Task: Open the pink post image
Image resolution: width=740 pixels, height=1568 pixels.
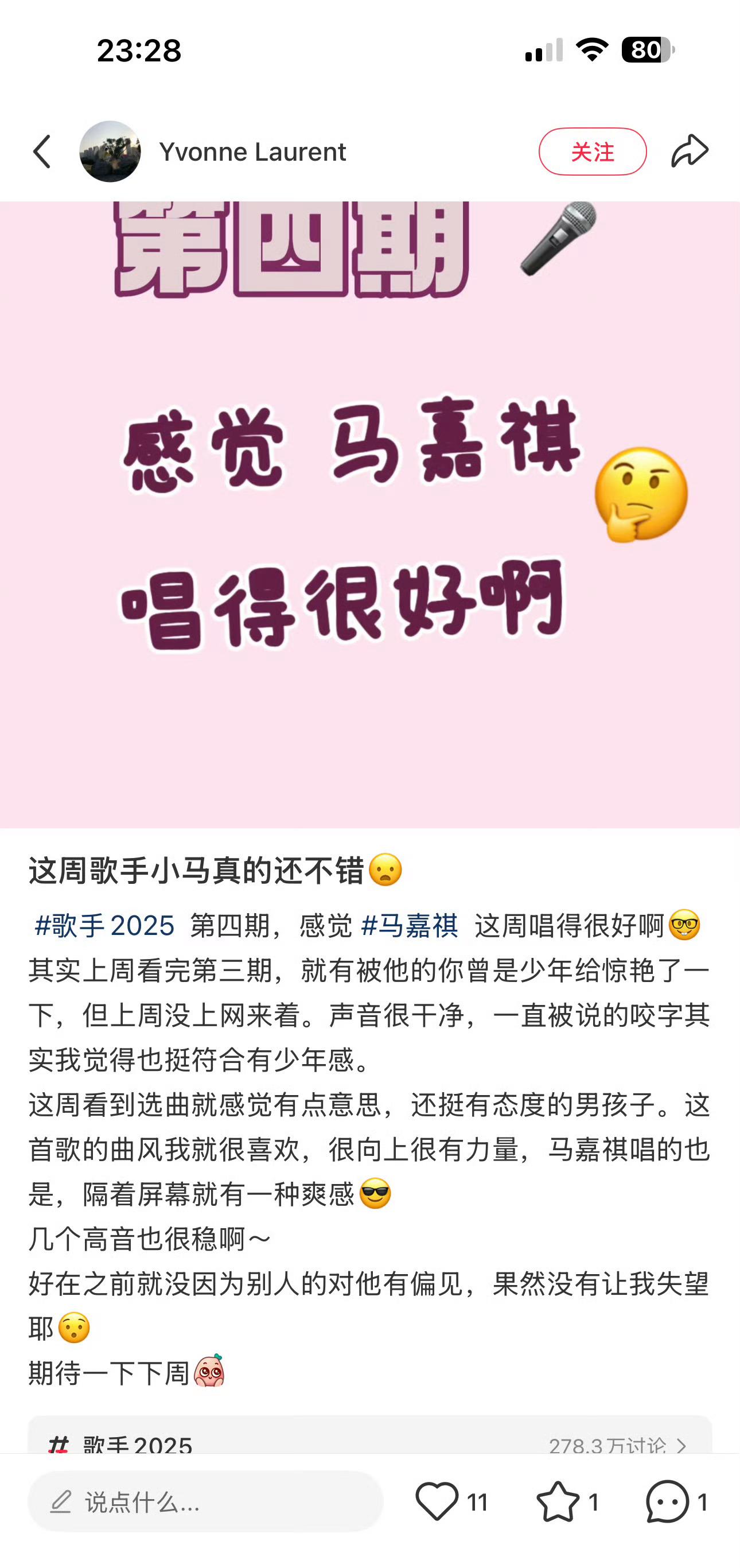Action: tap(370, 514)
